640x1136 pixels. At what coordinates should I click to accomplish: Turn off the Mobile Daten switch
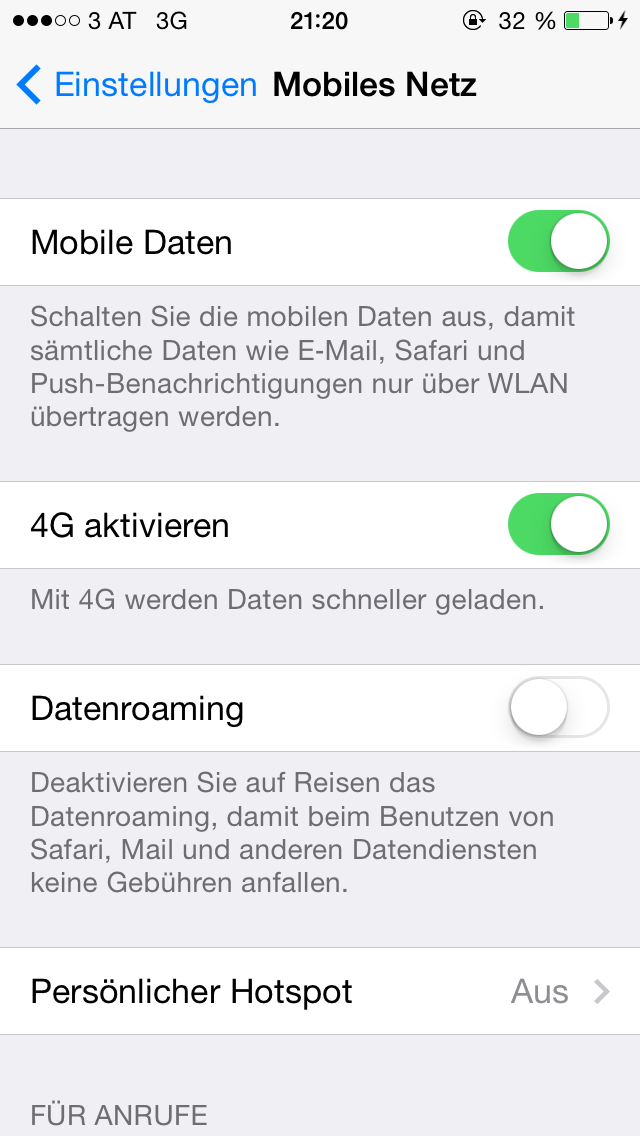point(559,242)
